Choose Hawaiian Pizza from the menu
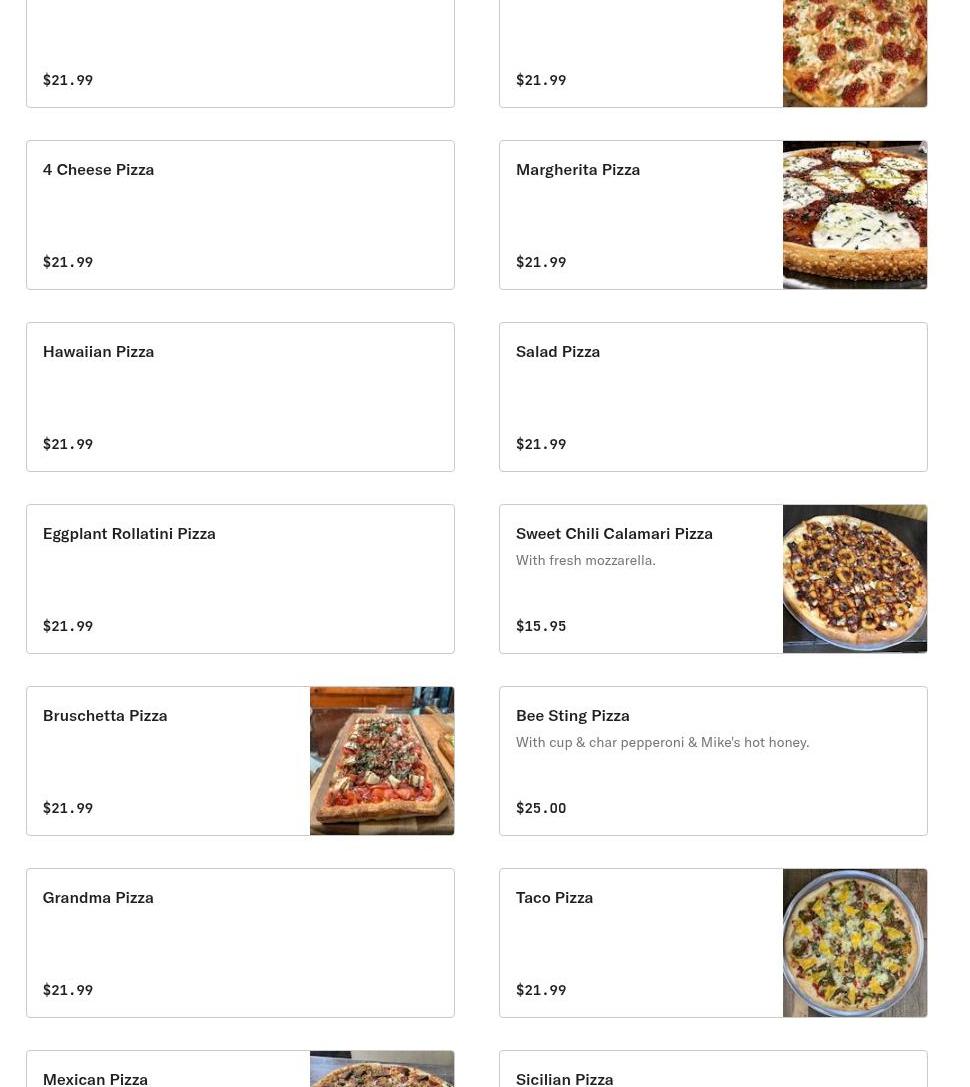Screen dimensions: 970x1087 240,397
